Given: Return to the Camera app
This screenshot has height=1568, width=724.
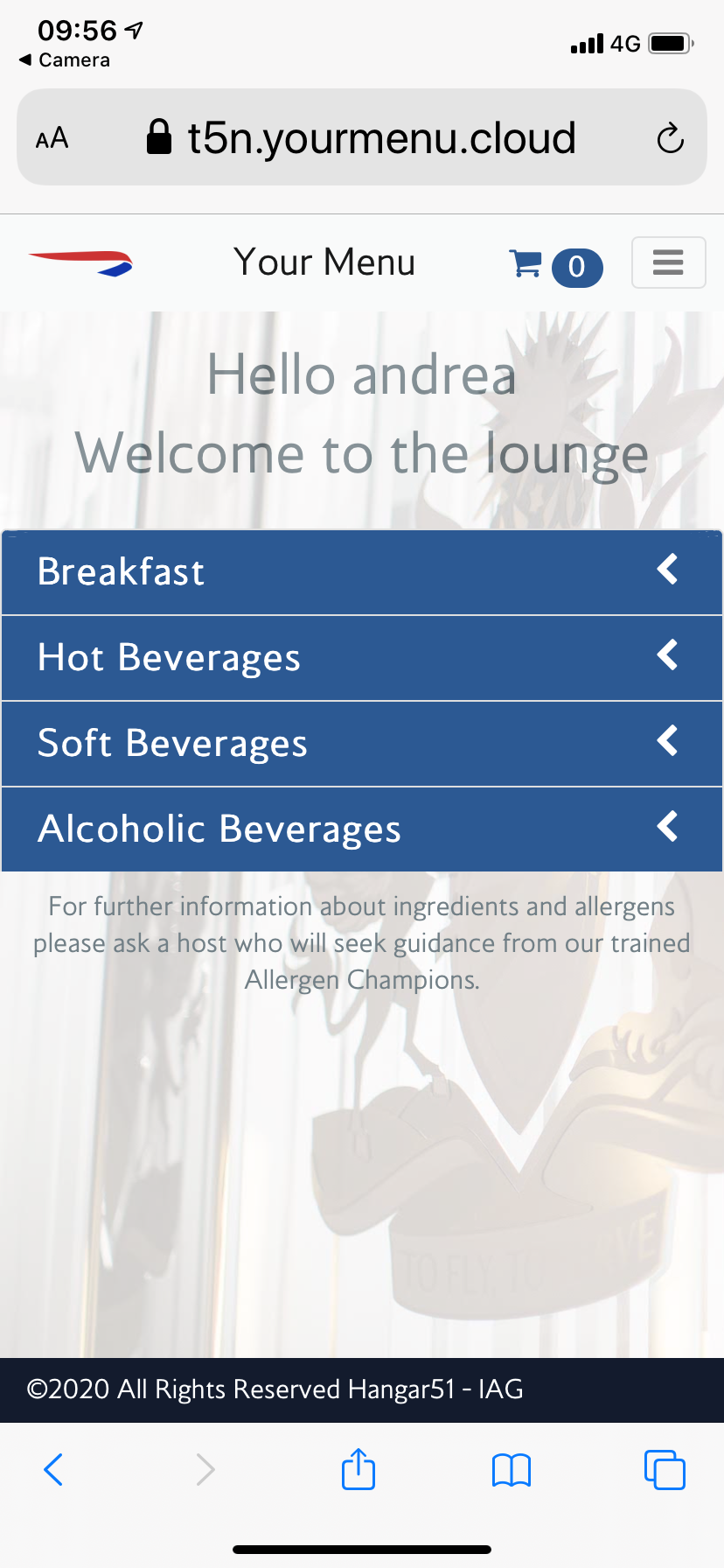Looking at the screenshot, I should pyautogui.click(x=65, y=60).
